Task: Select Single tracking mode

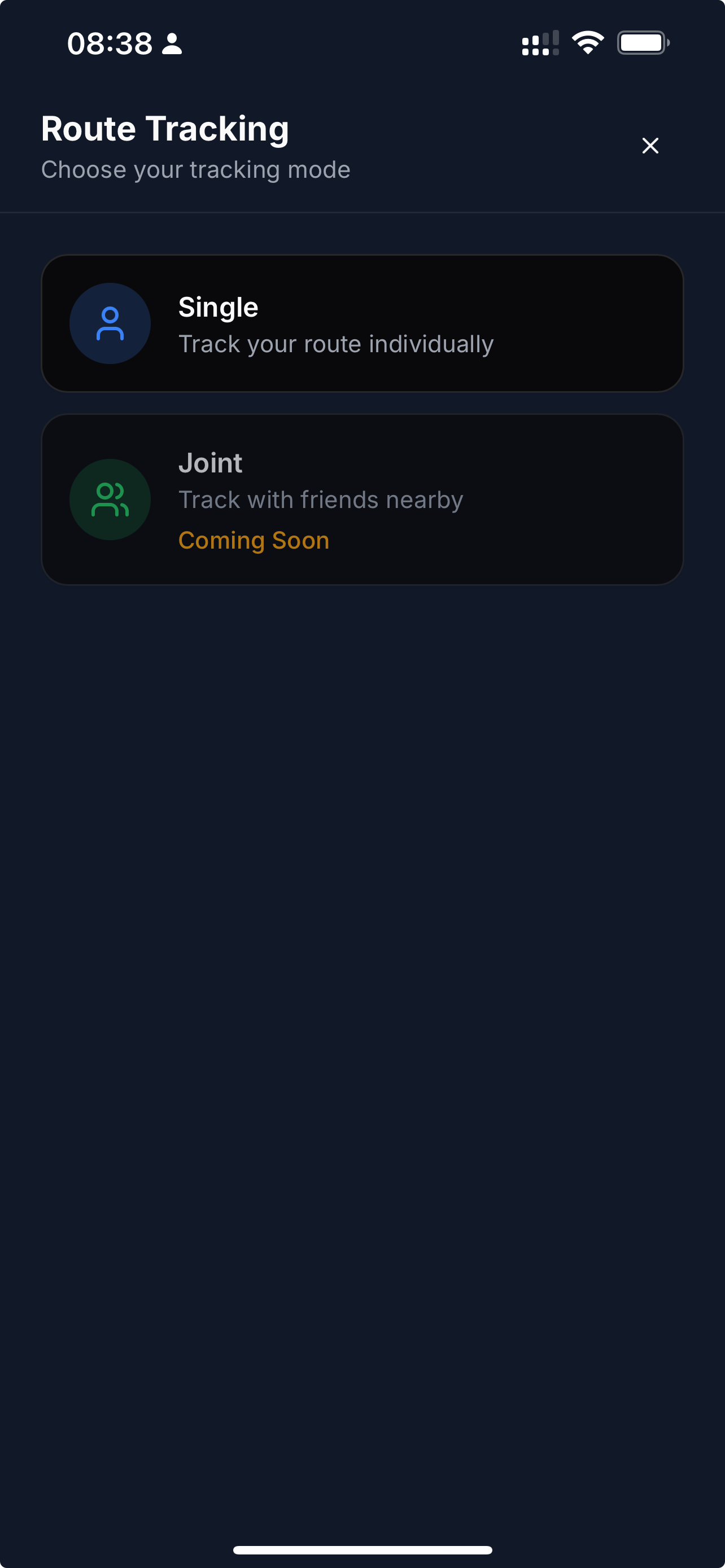Action: 362,323
